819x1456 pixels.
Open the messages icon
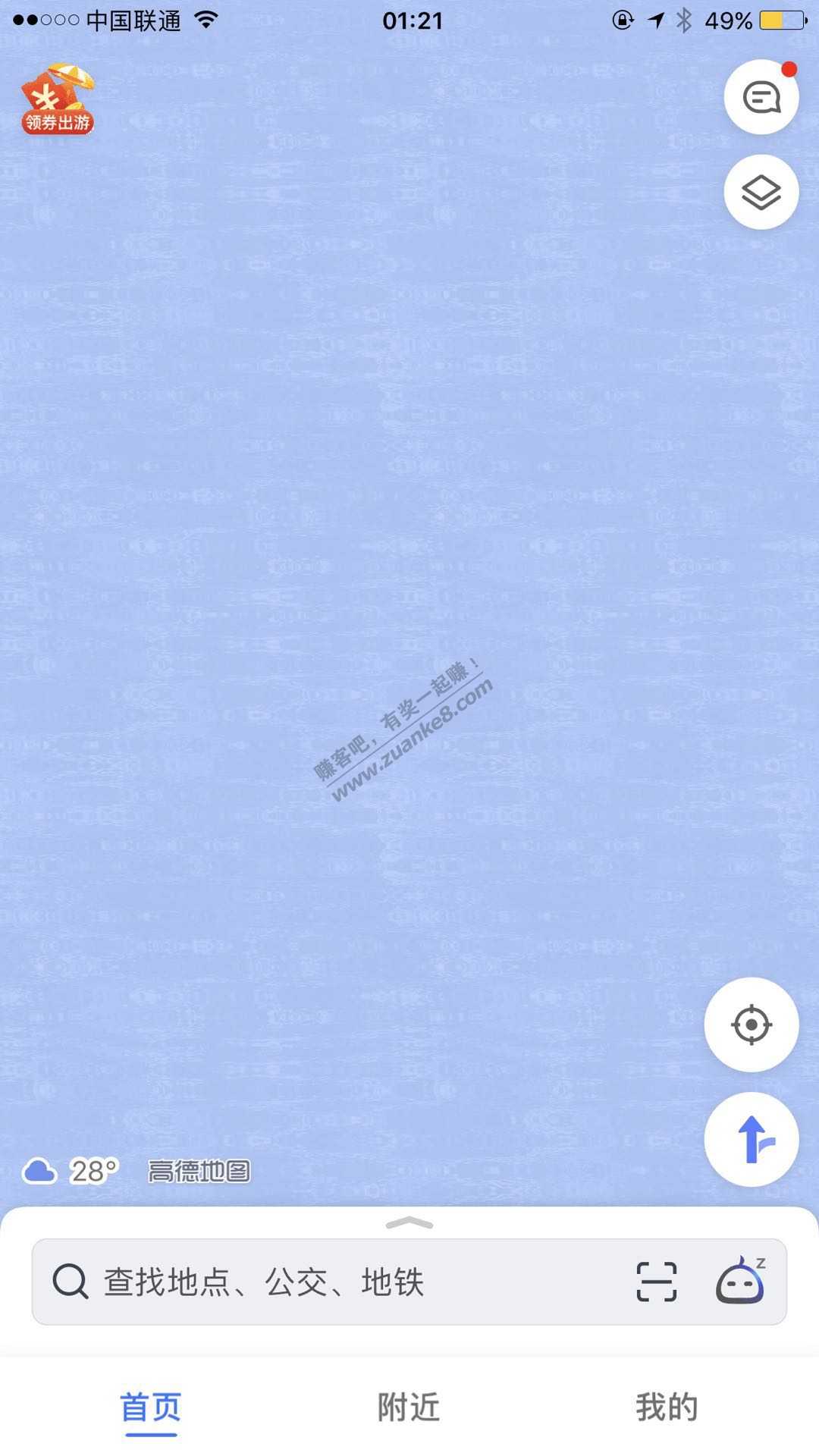coord(761,98)
